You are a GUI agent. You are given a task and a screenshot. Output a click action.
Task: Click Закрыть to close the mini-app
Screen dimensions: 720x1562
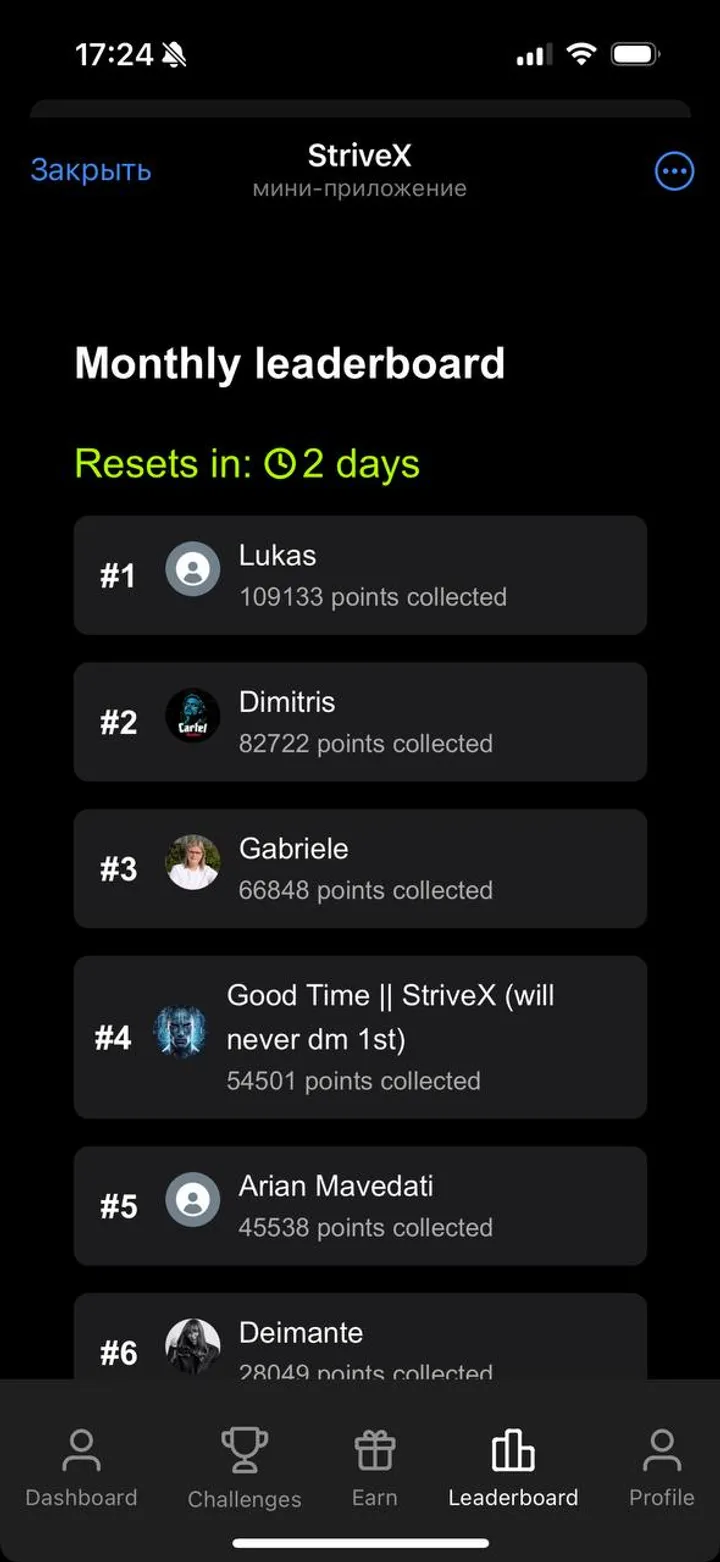(x=91, y=170)
